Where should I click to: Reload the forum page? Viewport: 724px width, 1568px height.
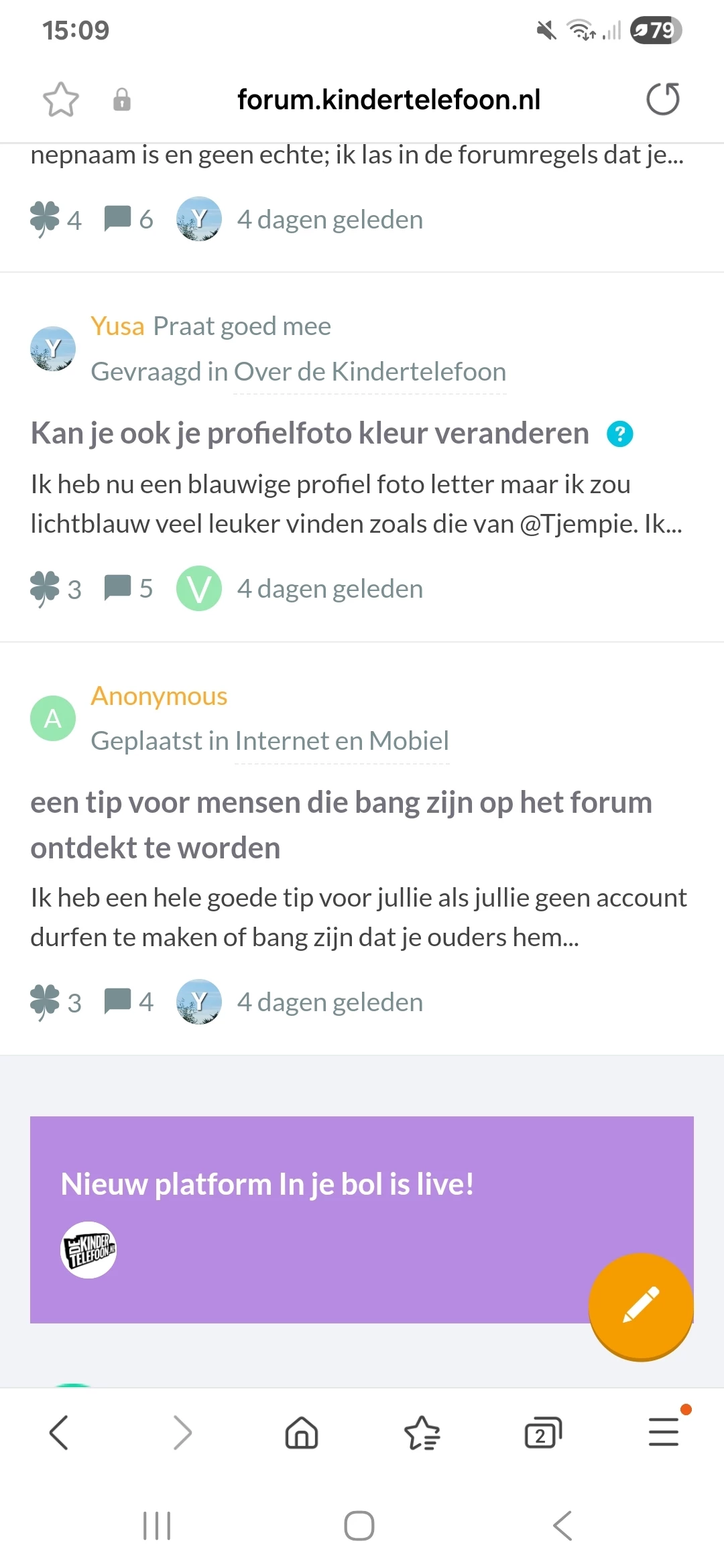[662, 100]
